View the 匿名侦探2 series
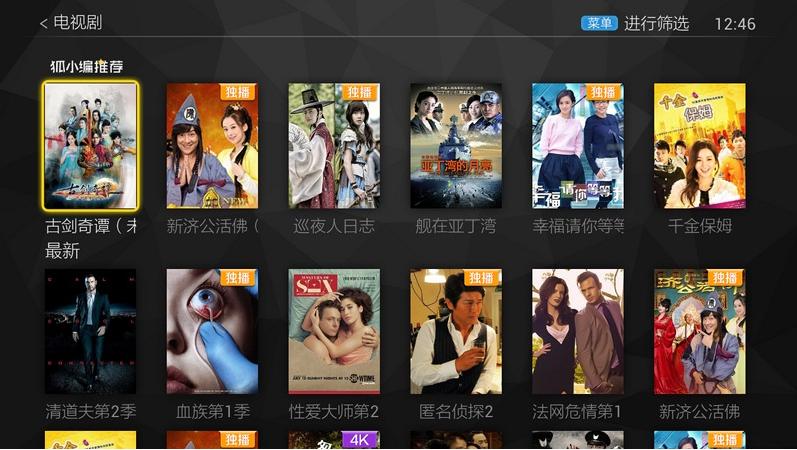This screenshot has height=450, width=797. point(456,331)
